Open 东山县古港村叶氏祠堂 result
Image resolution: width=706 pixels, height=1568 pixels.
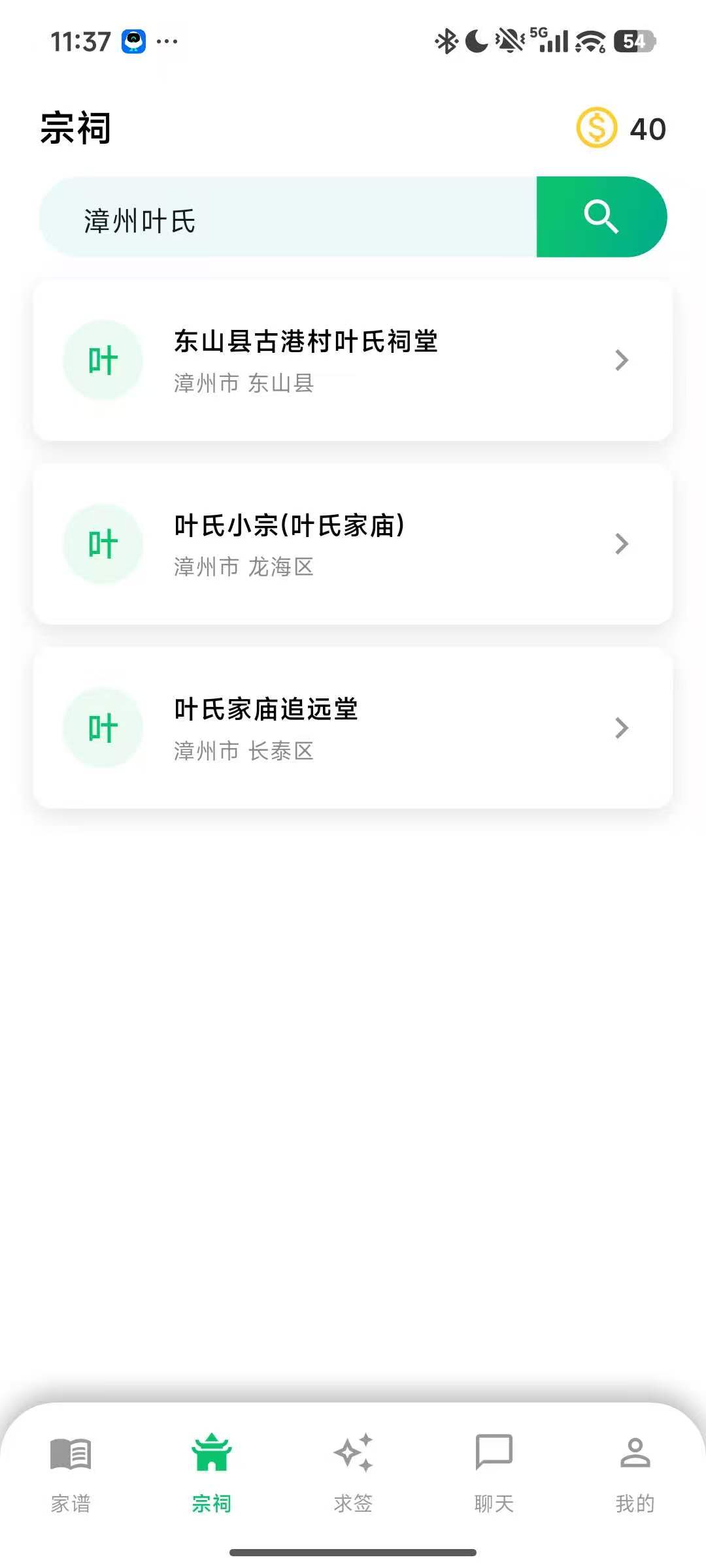pos(353,361)
